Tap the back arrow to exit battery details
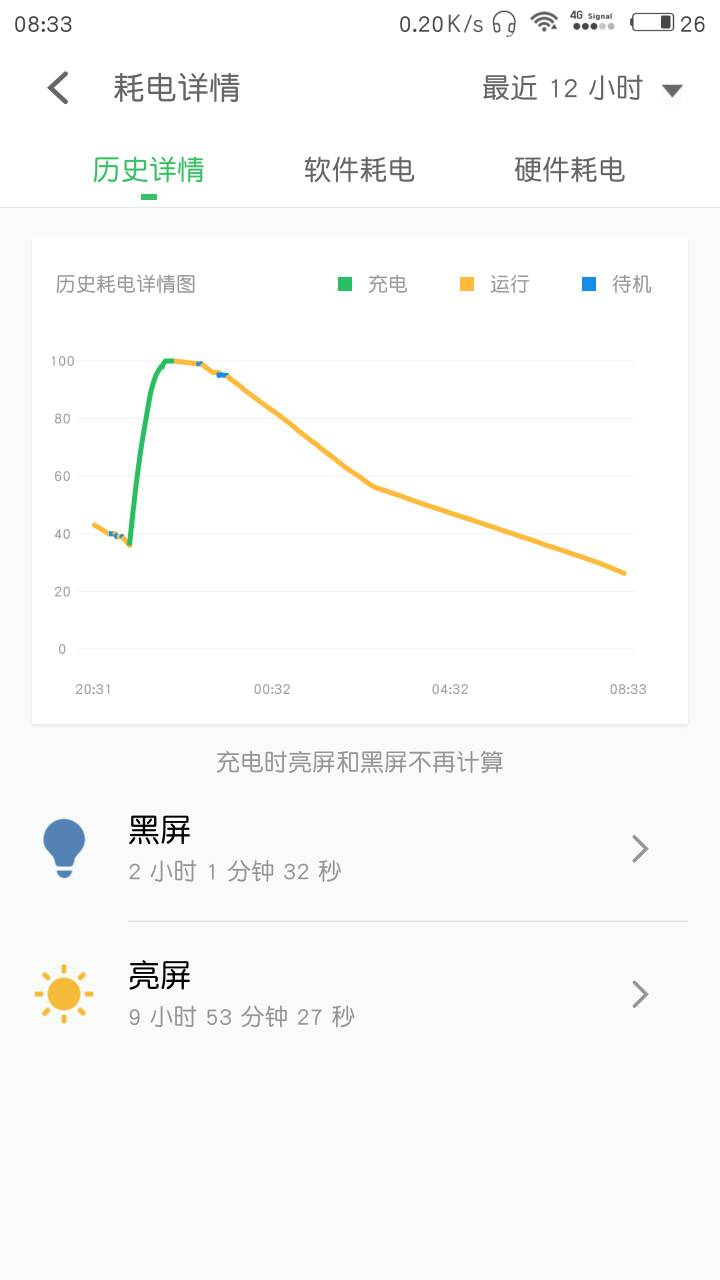 [57, 88]
